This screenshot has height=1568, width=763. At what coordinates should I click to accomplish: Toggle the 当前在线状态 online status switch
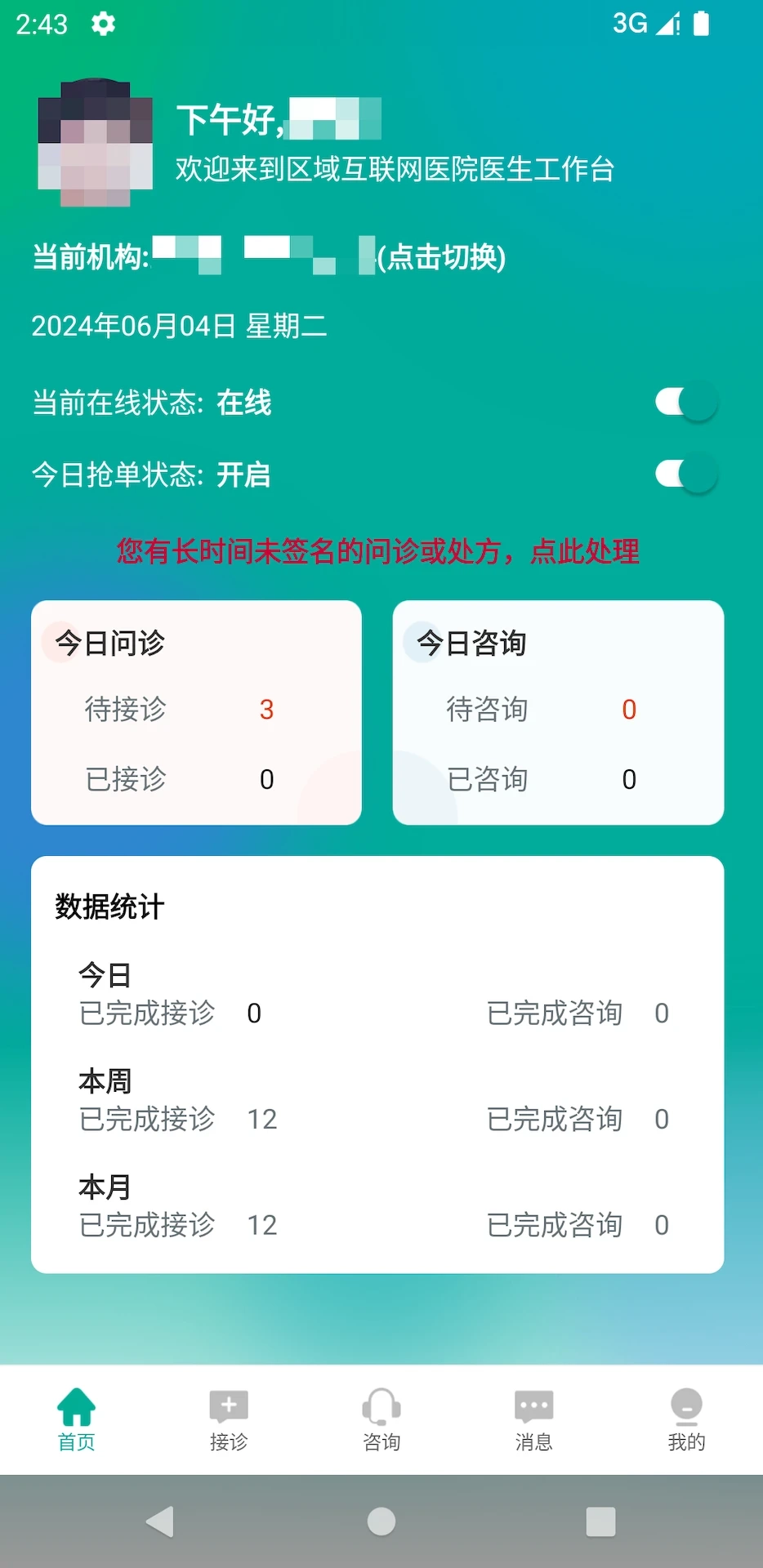pyautogui.click(x=684, y=403)
